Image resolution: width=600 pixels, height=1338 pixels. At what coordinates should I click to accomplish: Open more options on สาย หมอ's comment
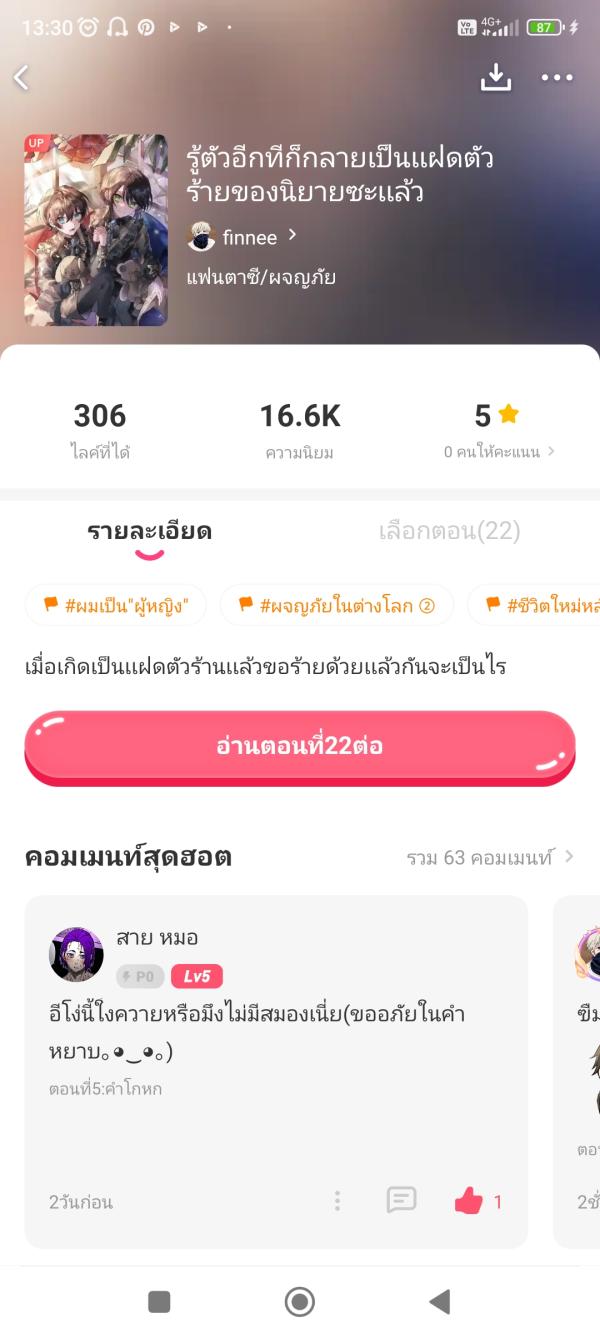[338, 1201]
